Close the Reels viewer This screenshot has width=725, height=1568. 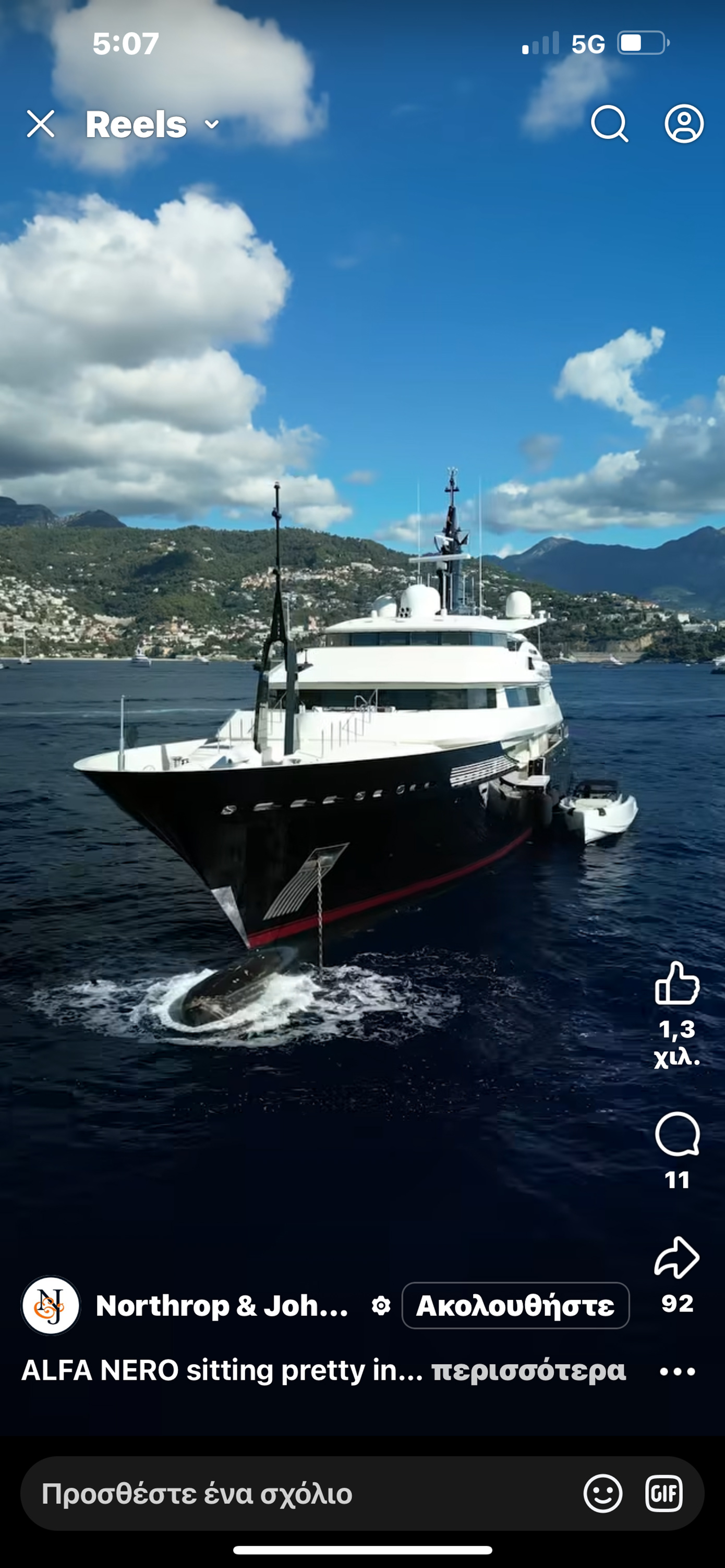[41, 124]
